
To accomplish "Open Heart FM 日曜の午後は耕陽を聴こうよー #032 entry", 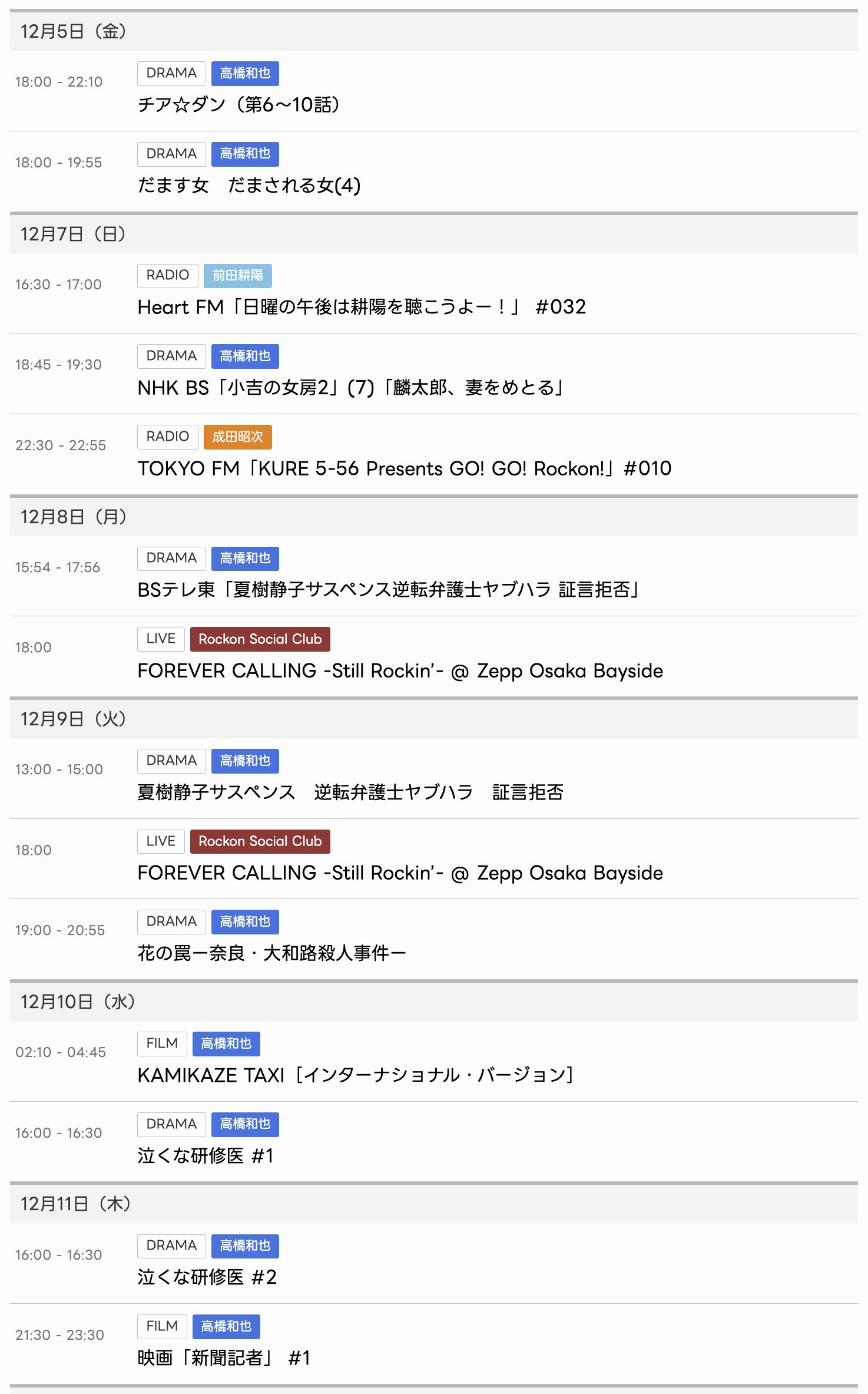I will (x=362, y=307).
